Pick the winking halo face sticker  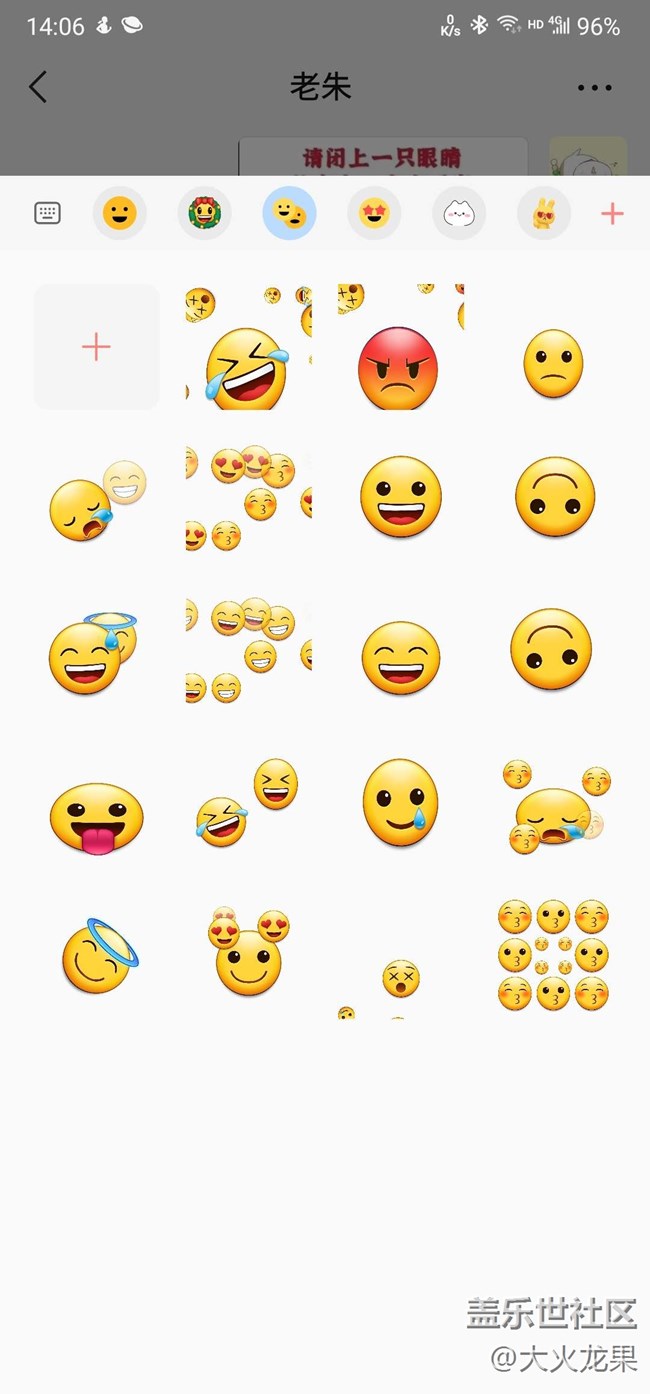click(x=98, y=957)
